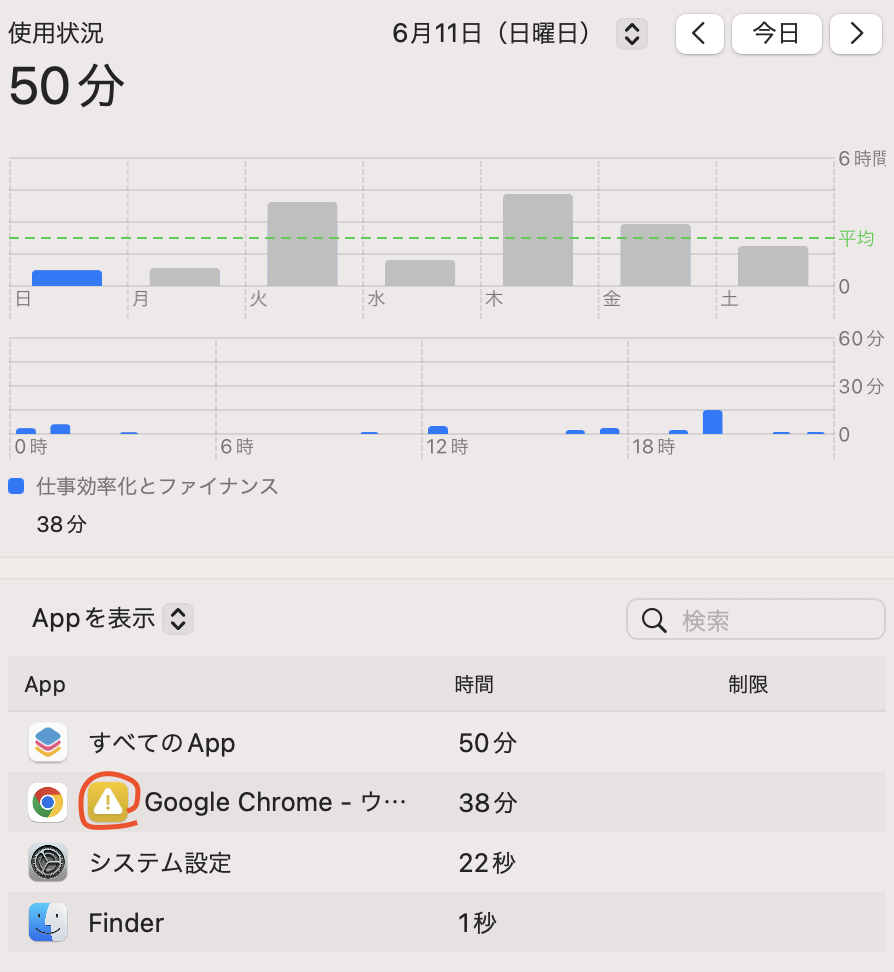
Task: Go to the next day
Action: pyautogui.click(x=856, y=34)
